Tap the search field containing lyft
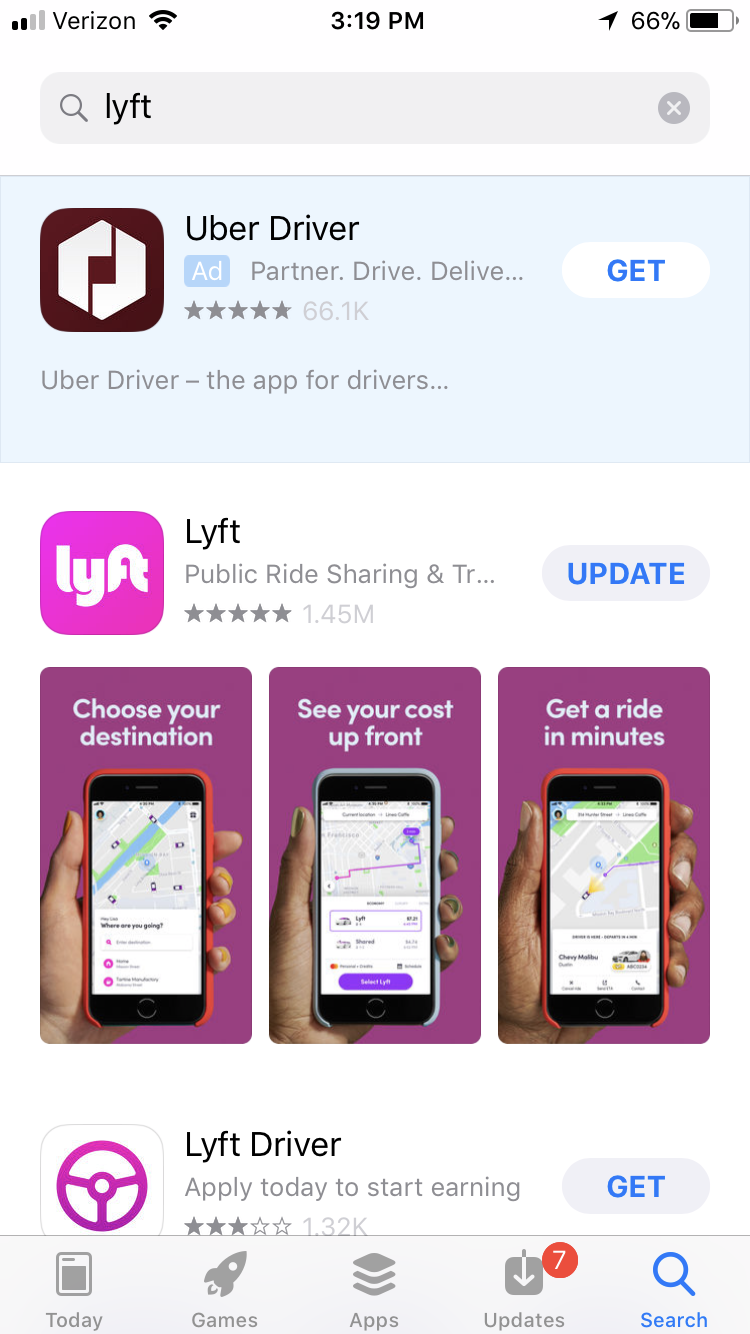 pyautogui.click(x=350, y=108)
